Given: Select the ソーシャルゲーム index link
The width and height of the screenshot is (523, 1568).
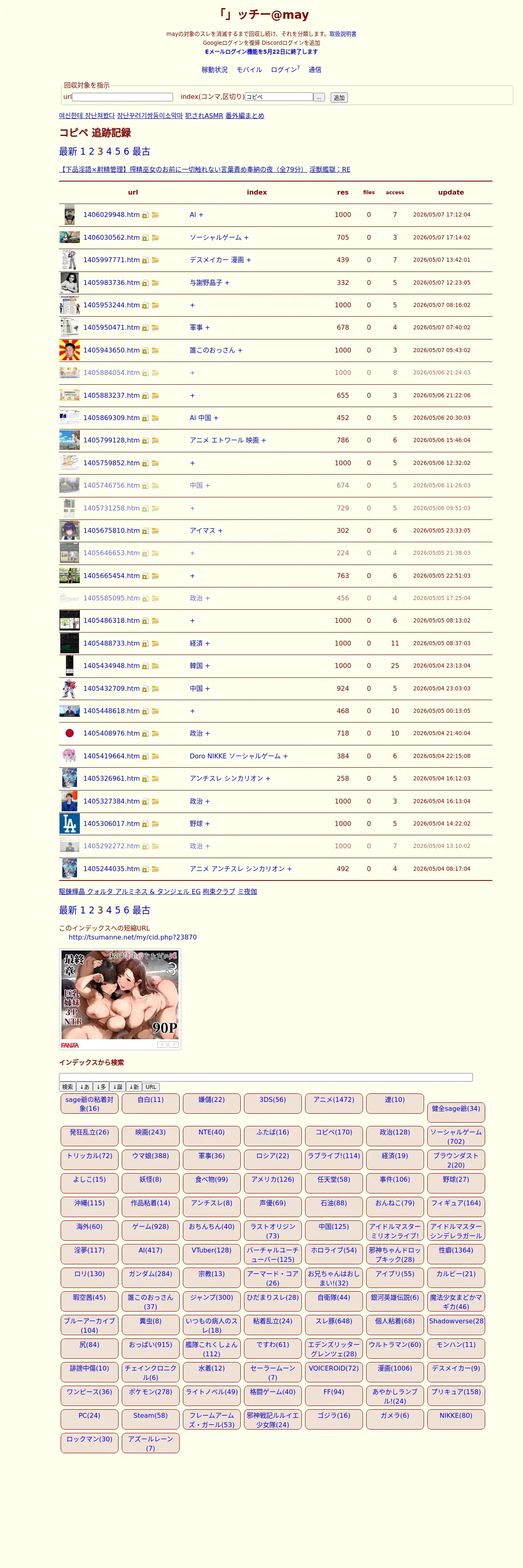Looking at the screenshot, I should 215,237.
